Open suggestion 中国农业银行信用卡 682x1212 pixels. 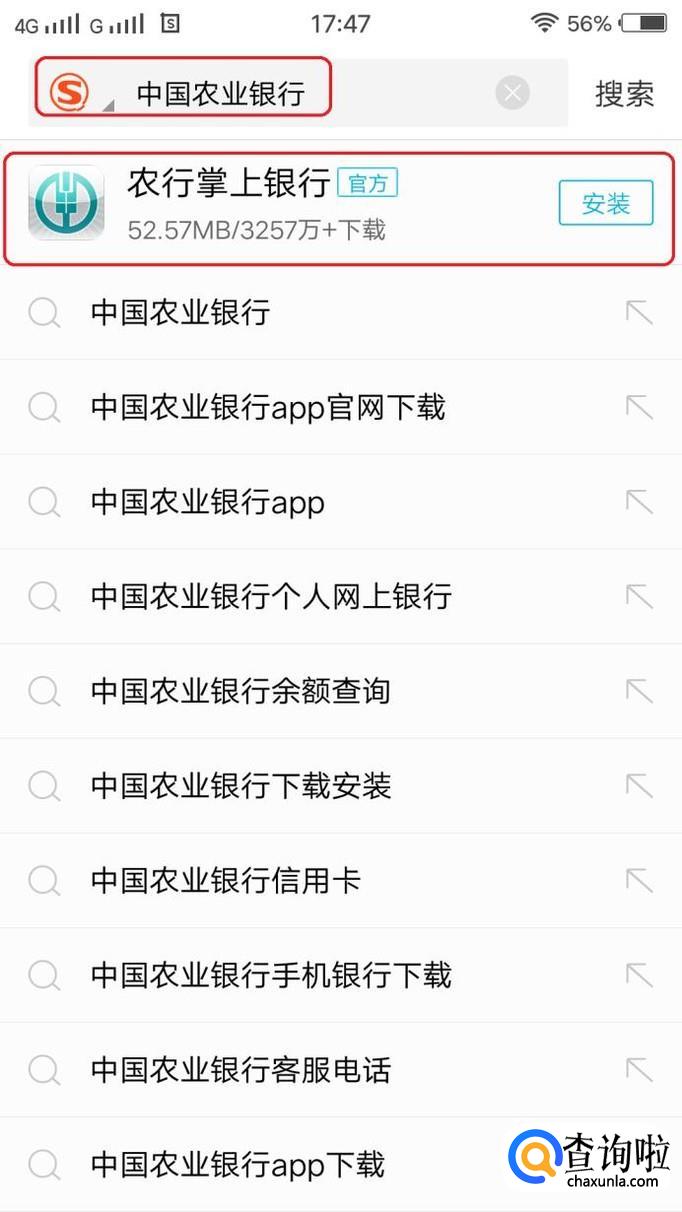pyautogui.click(x=225, y=881)
